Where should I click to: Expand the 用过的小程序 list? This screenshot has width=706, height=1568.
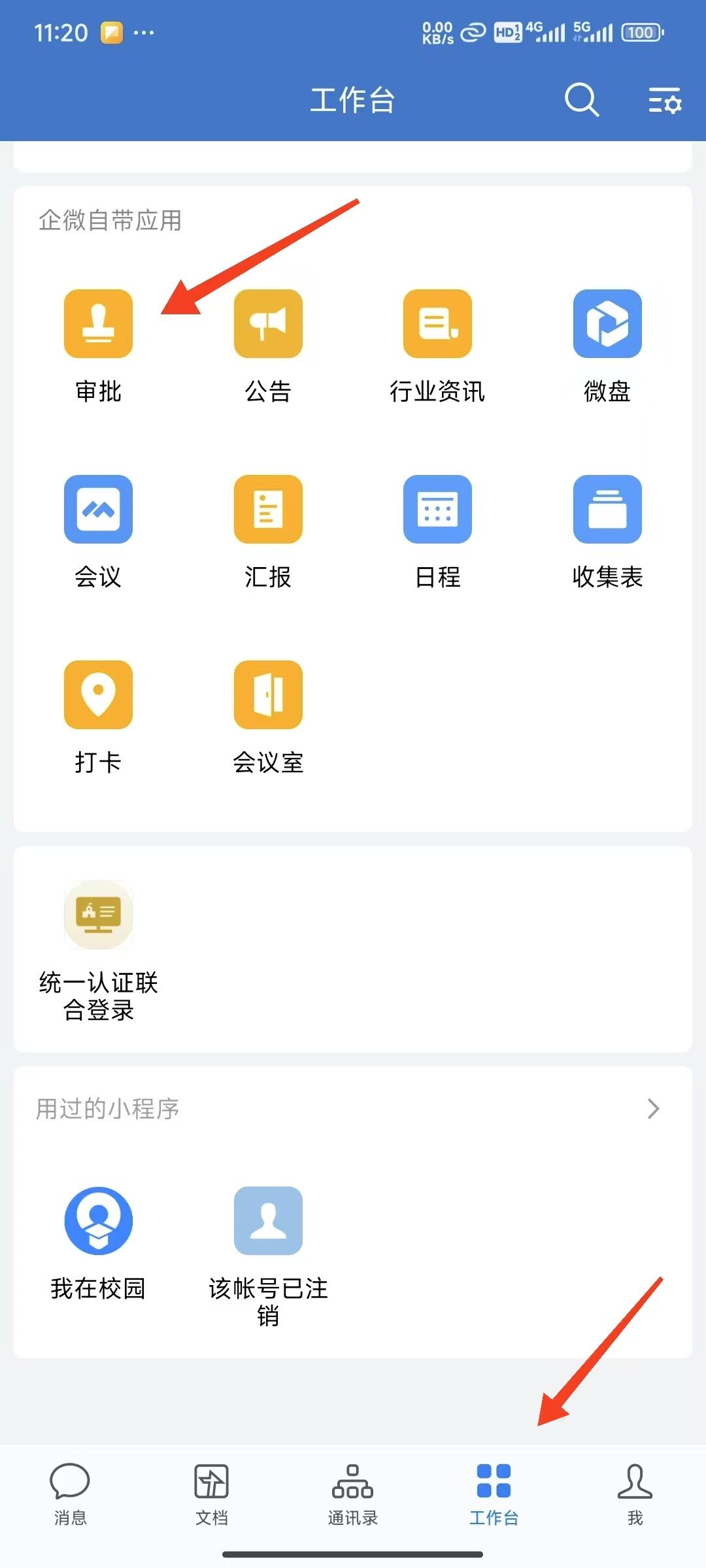[x=652, y=1109]
